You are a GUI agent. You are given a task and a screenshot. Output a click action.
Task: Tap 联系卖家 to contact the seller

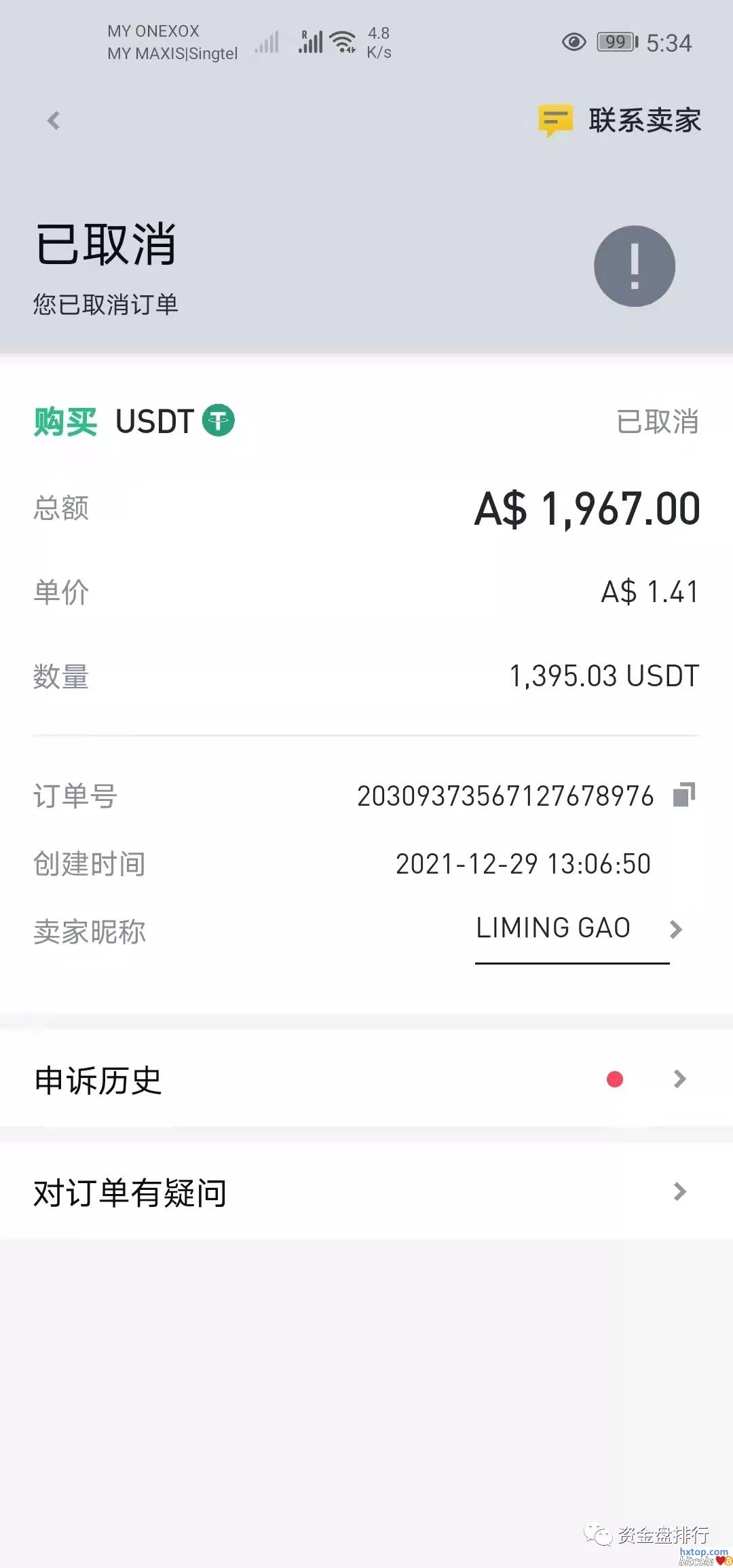(x=620, y=121)
